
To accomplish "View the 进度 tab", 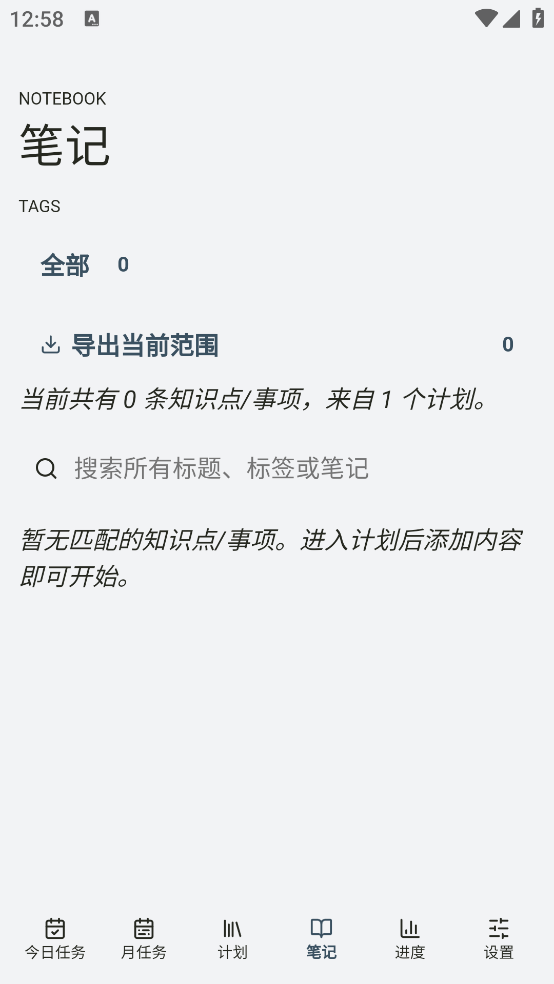I will [x=410, y=939].
